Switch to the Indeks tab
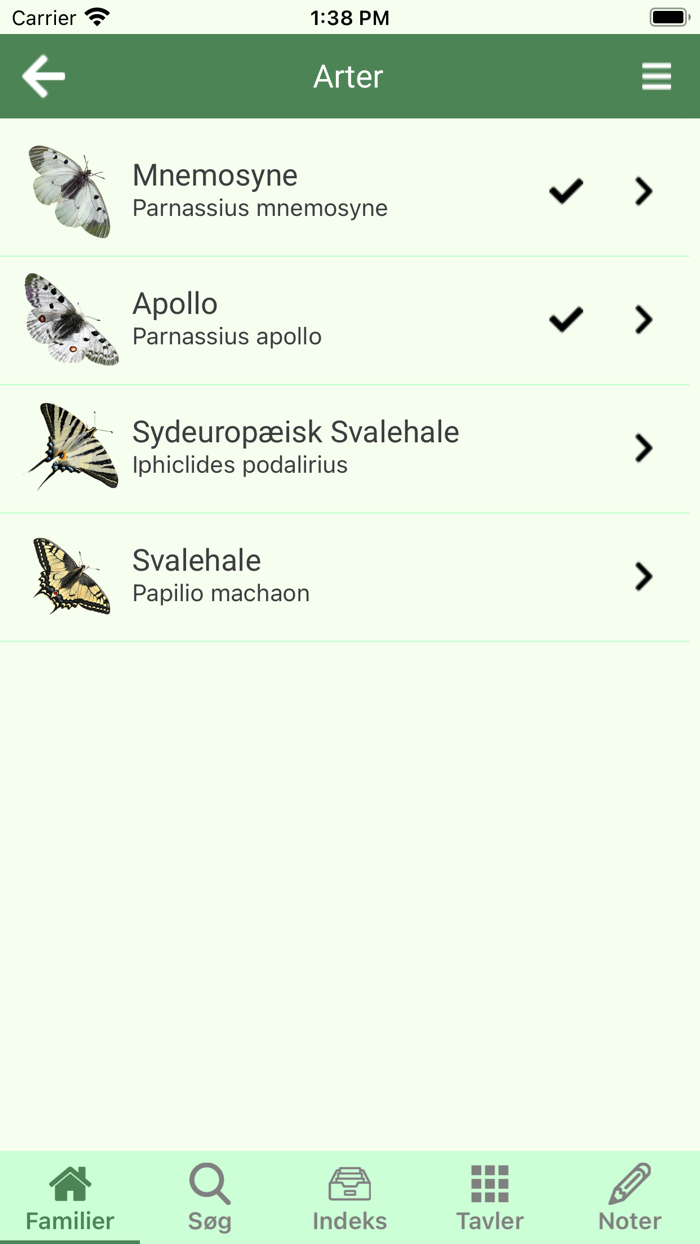The width and height of the screenshot is (700, 1244). tap(350, 1197)
